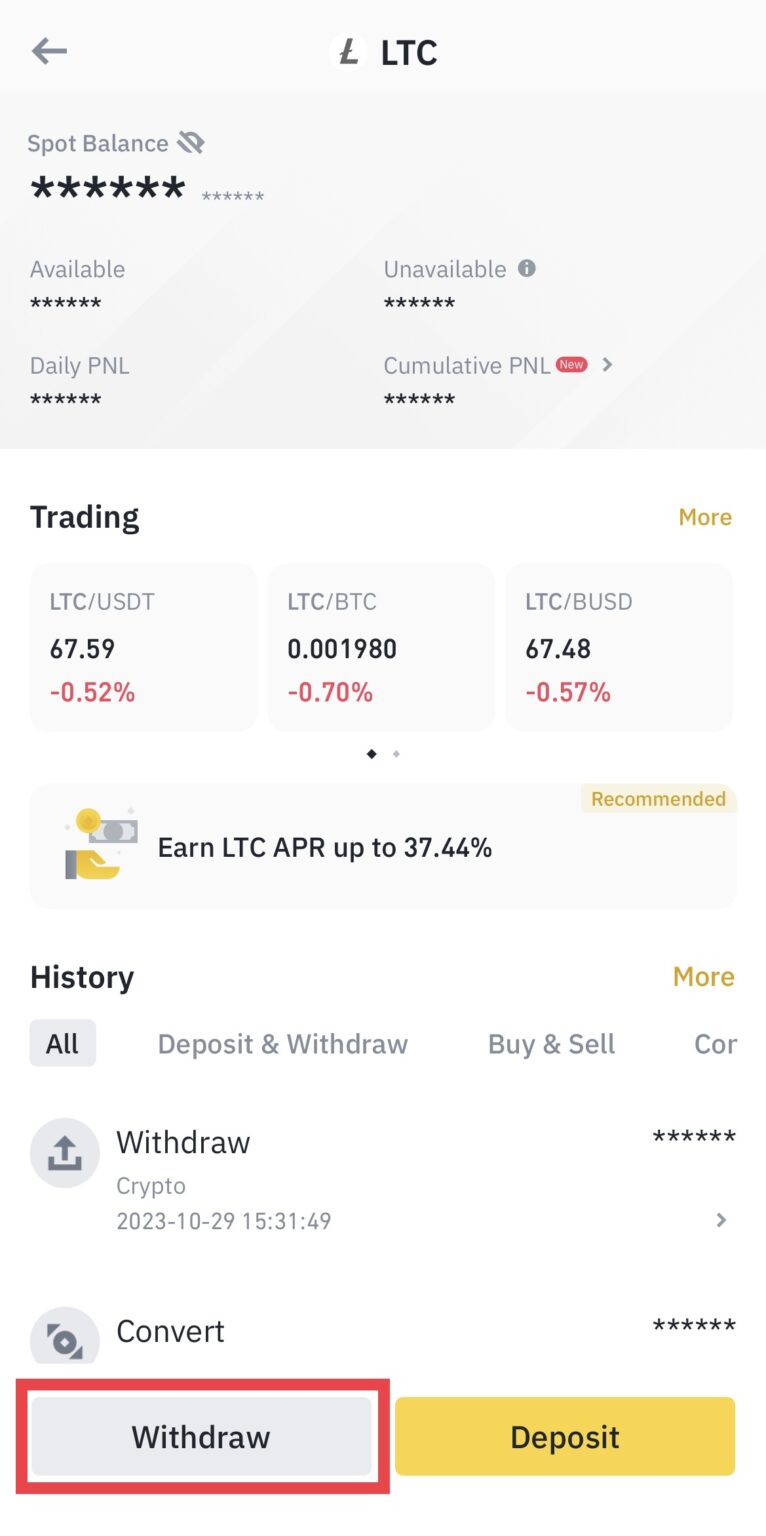The width and height of the screenshot is (766, 1536).
Task: Open More in the Trading section
Action: pos(705,517)
